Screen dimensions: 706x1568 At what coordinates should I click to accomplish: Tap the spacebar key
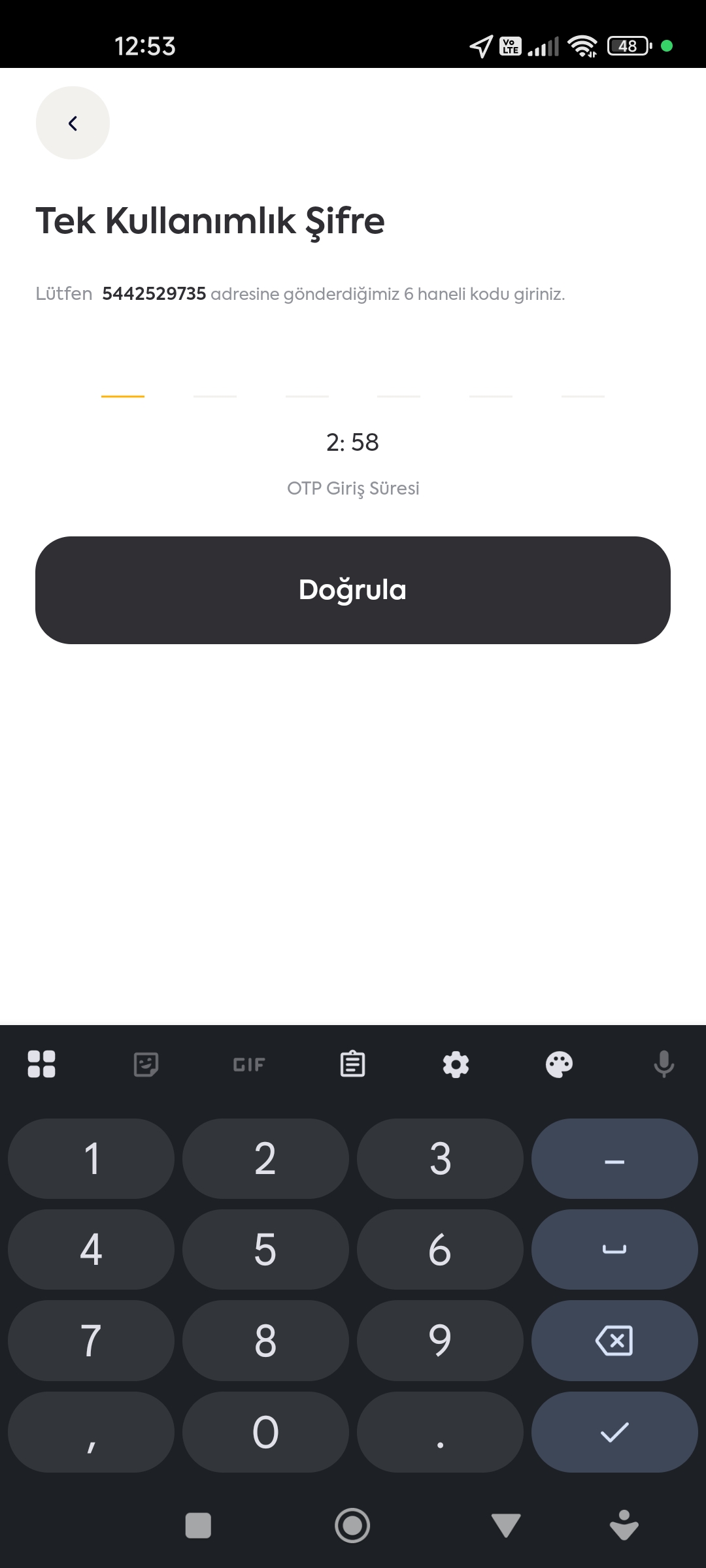point(613,1250)
